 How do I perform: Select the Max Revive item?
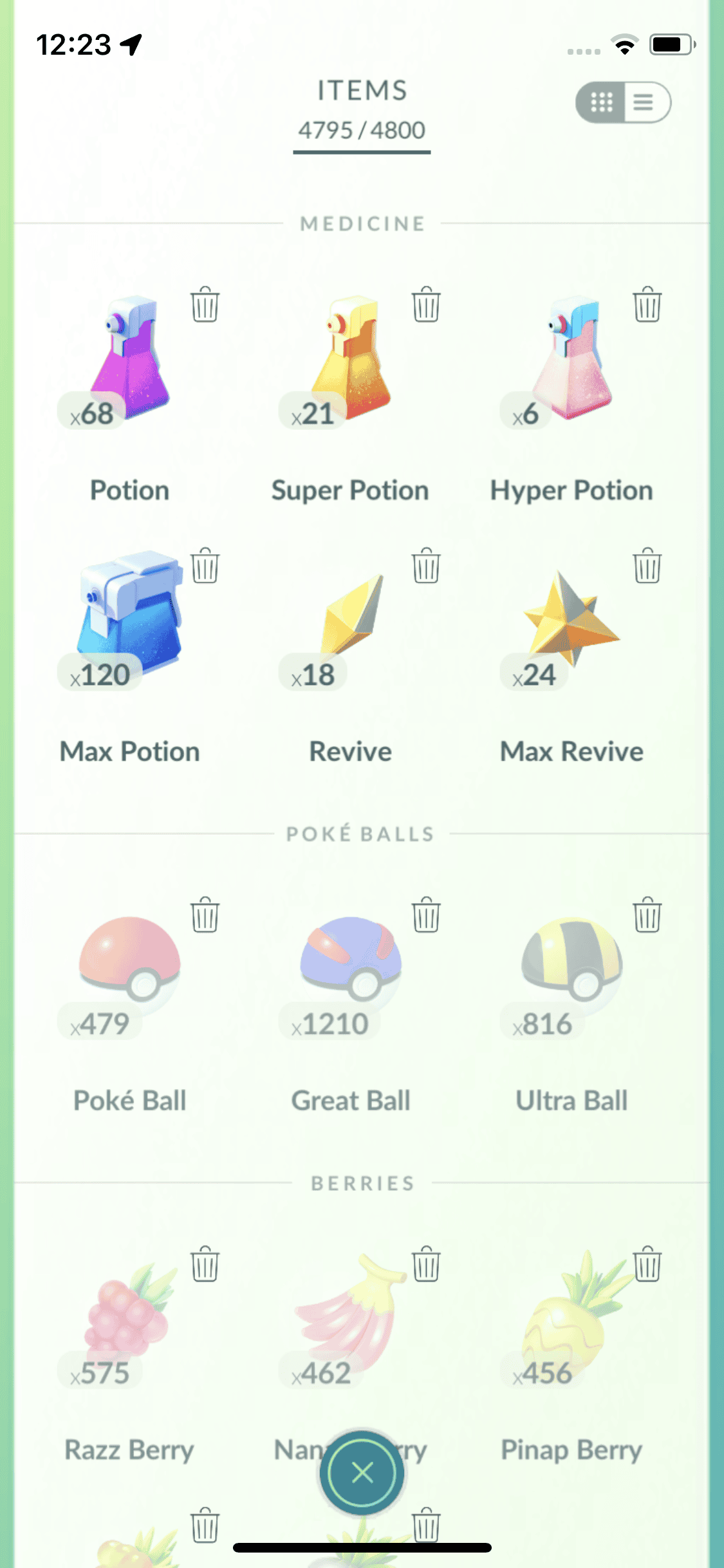[x=571, y=618]
